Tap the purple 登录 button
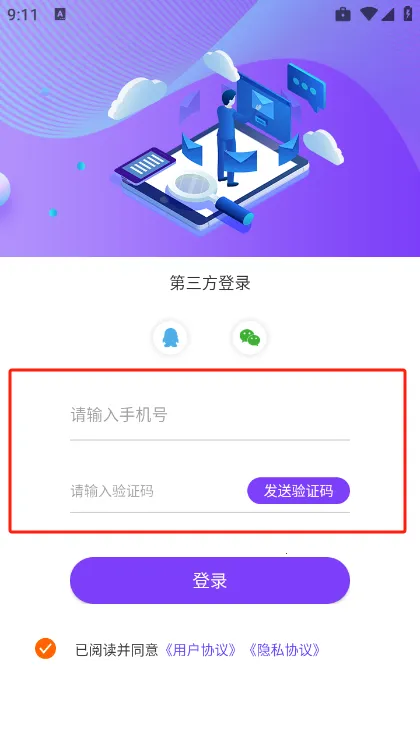Viewport: 420px width, 746px height. (x=210, y=580)
